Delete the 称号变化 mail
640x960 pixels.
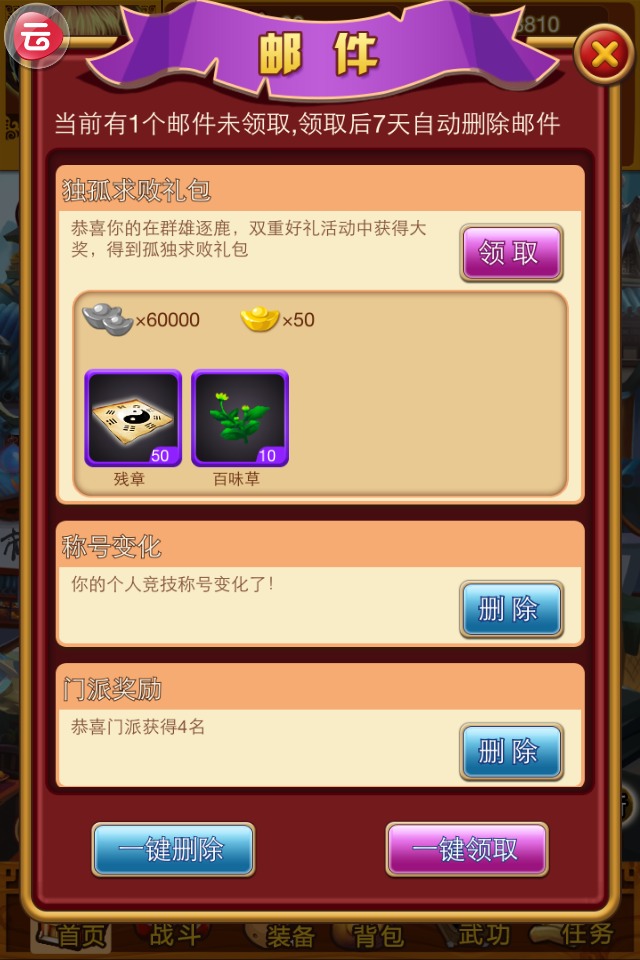511,609
